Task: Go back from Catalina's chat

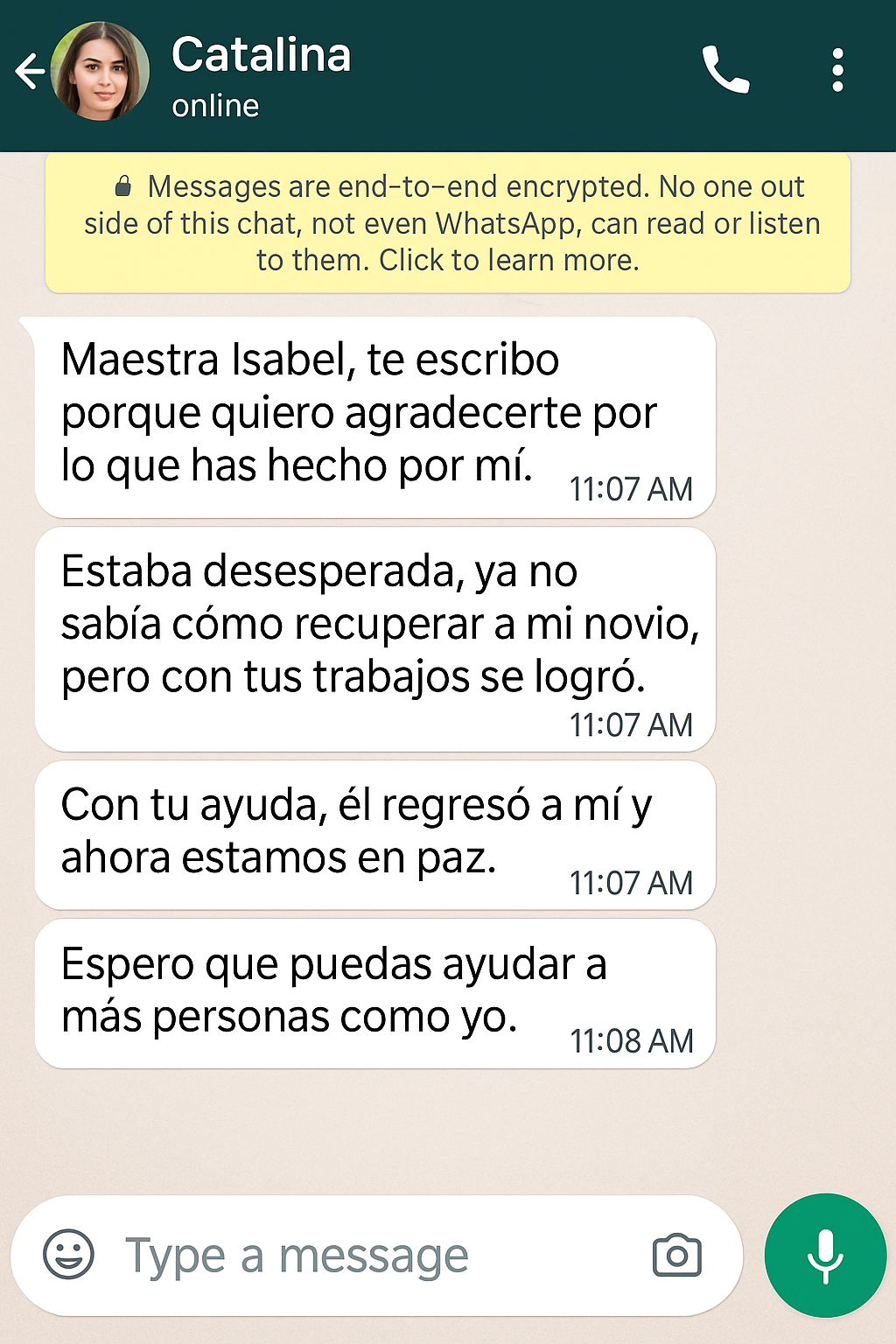Action: [x=30, y=72]
